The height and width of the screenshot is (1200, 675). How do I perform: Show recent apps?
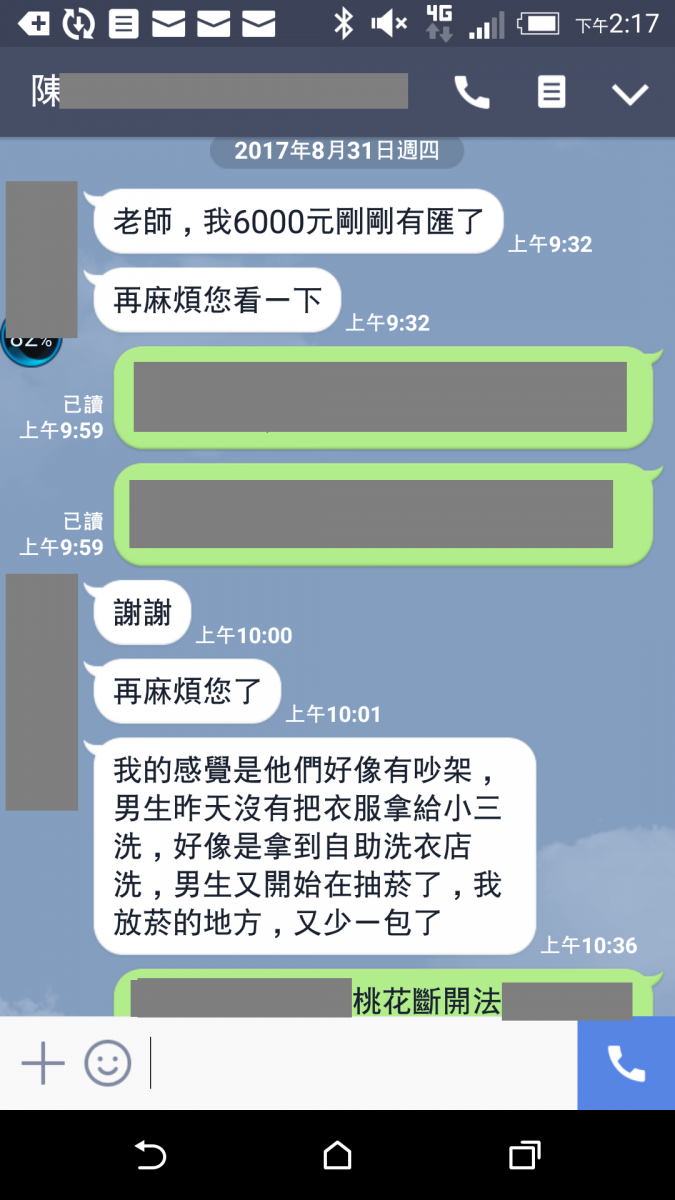524,1156
